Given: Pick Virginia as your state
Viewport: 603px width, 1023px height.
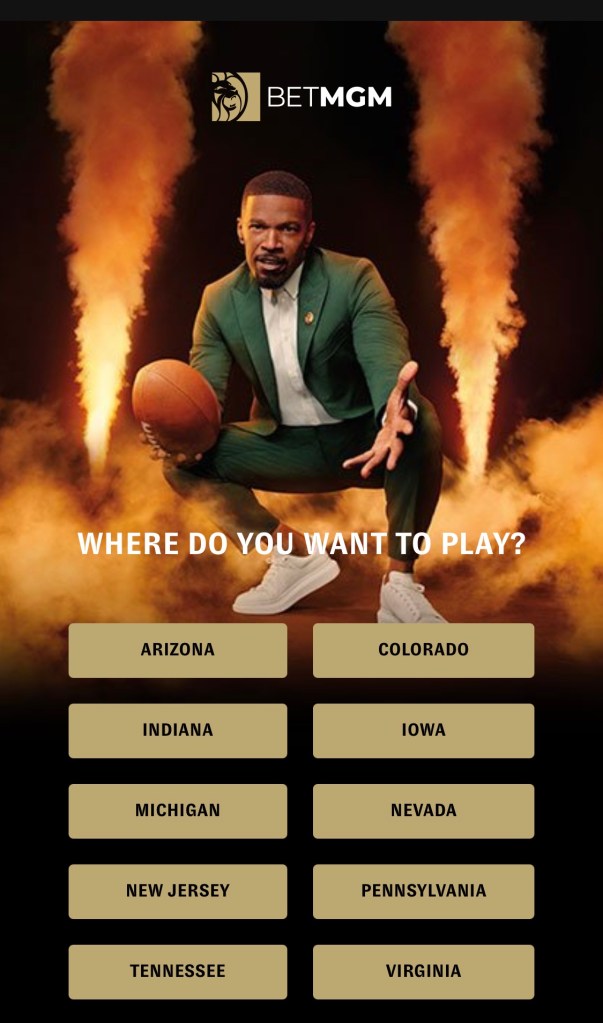Looking at the screenshot, I should coord(423,971).
